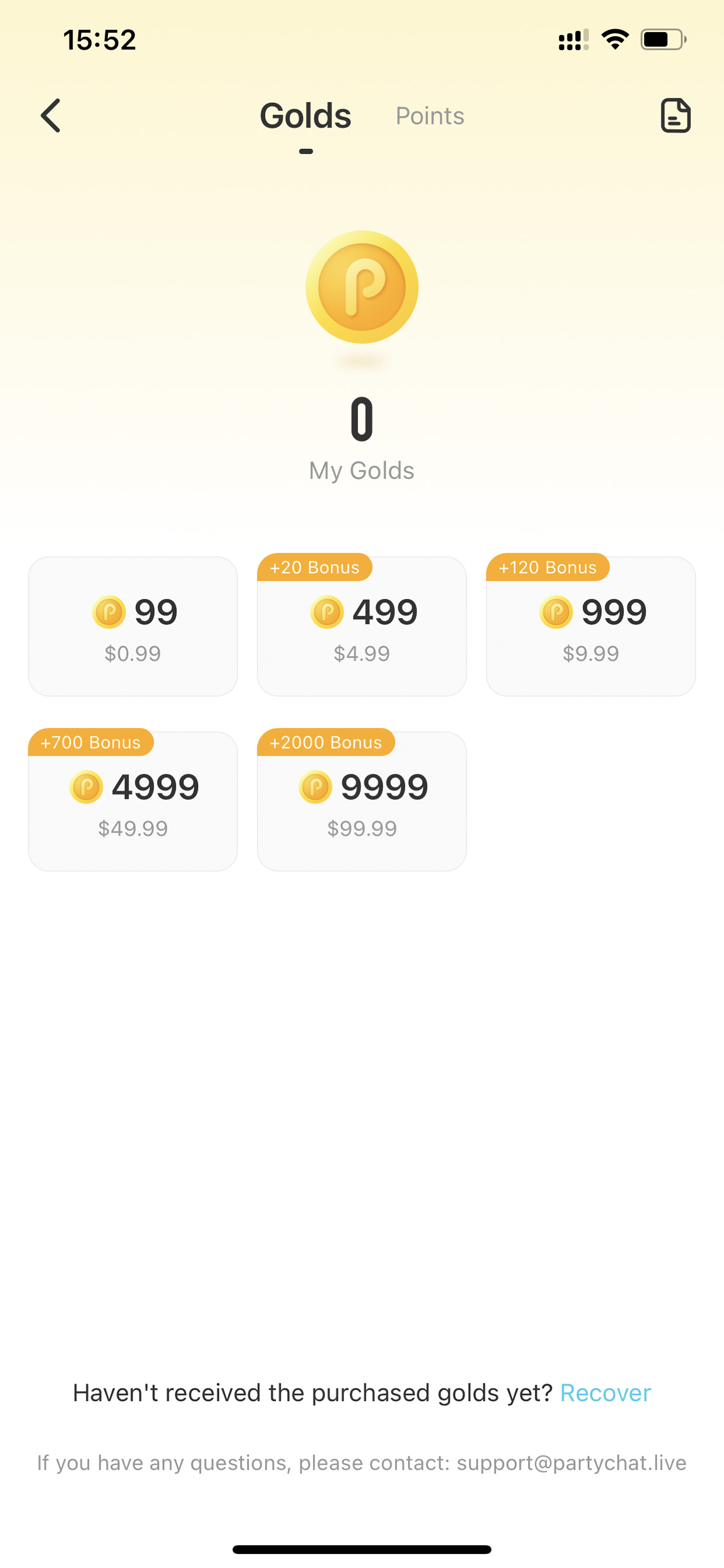Tap the Recover link for missing golds

click(605, 1393)
